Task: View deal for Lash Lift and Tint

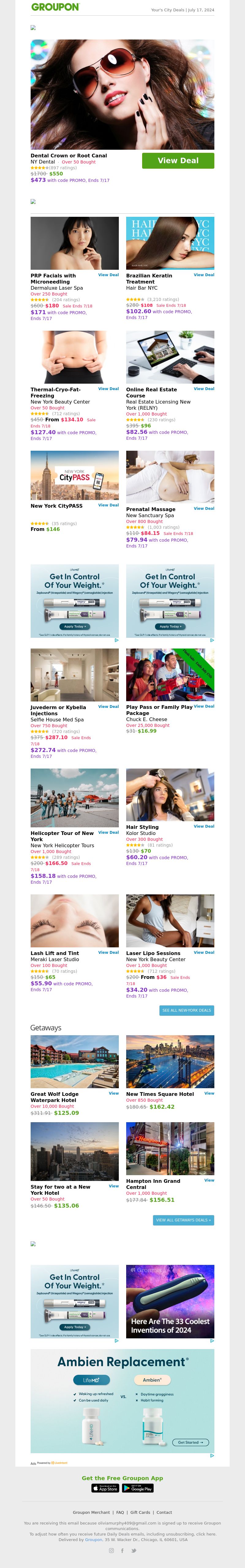Action: [x=108, y=952]
